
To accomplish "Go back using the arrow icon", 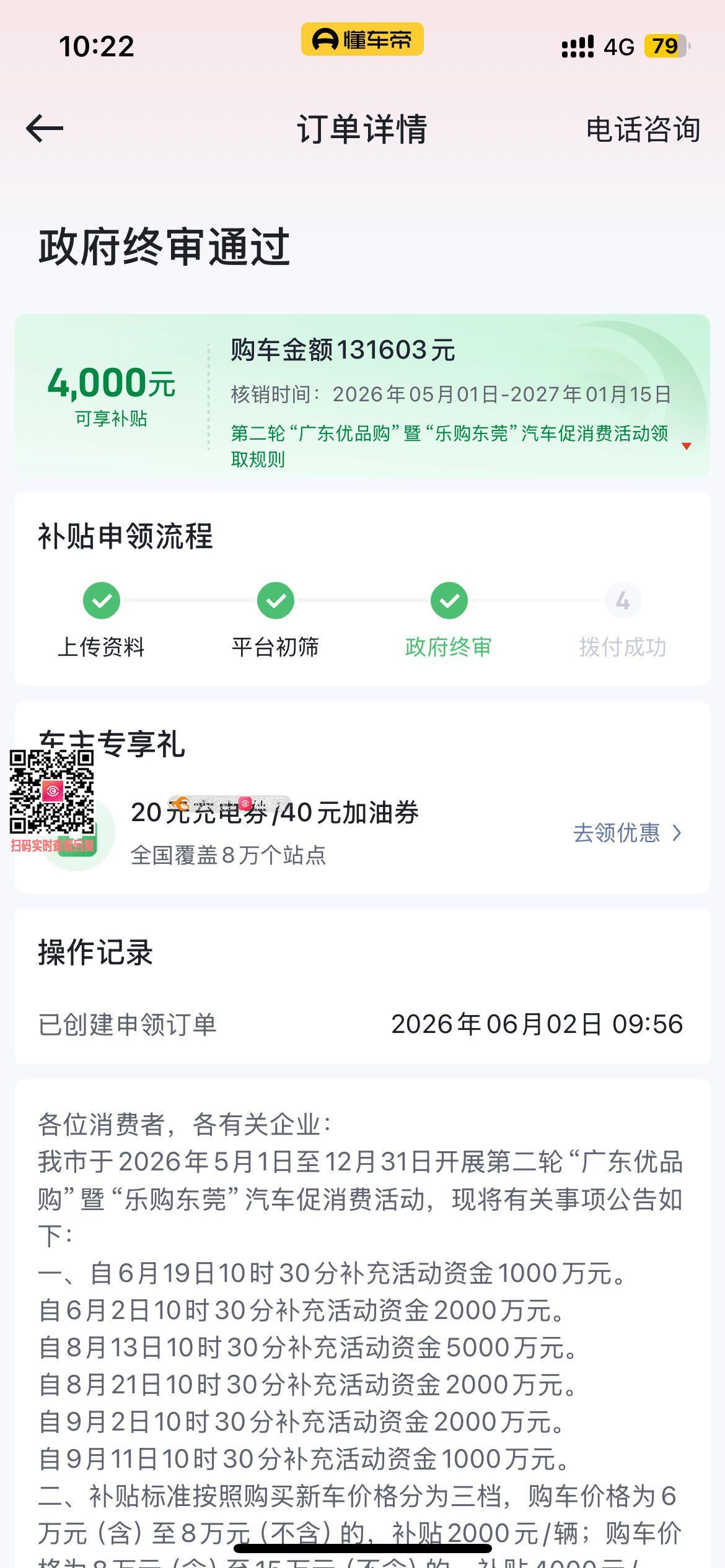I will (45, 129).
